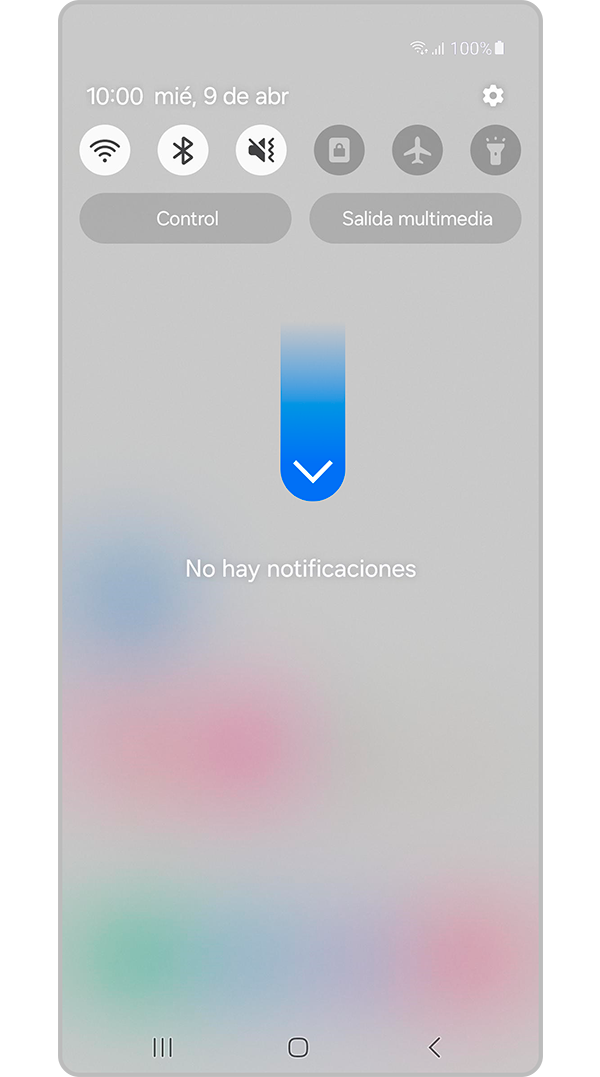Go to the home screen

298,1047
